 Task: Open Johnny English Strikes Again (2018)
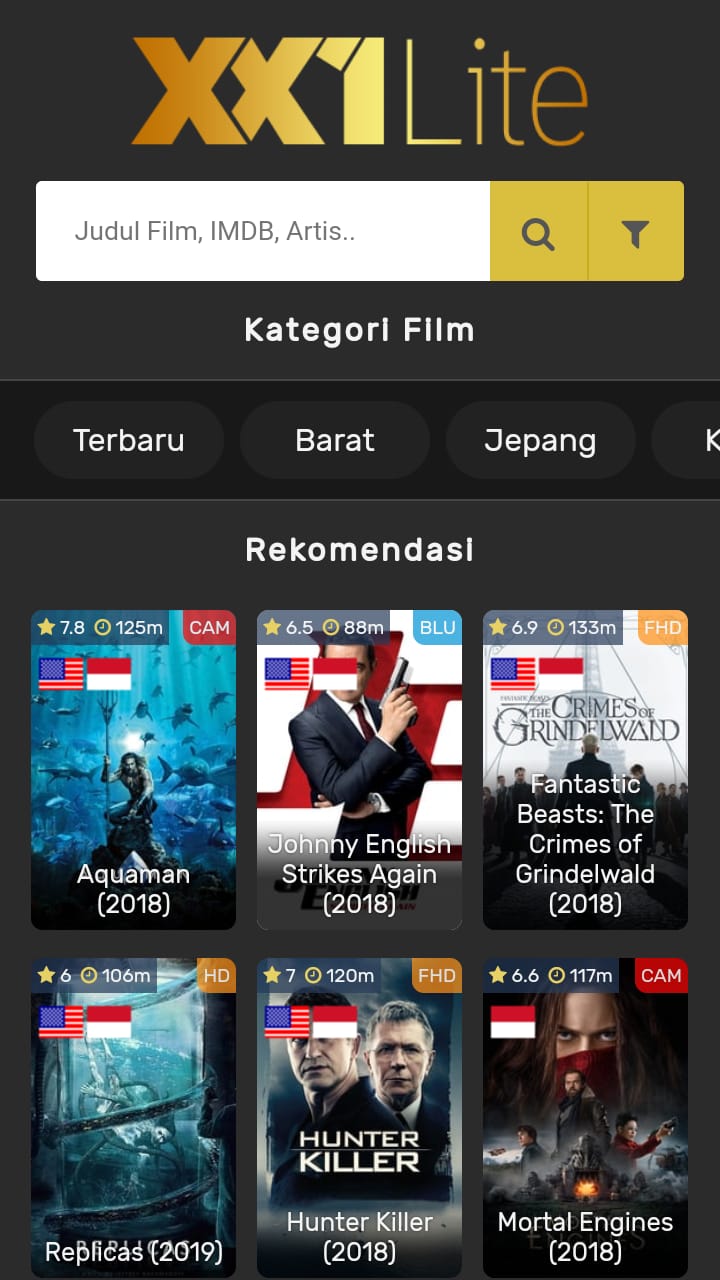pyautogui.click(x=359, y=770)
